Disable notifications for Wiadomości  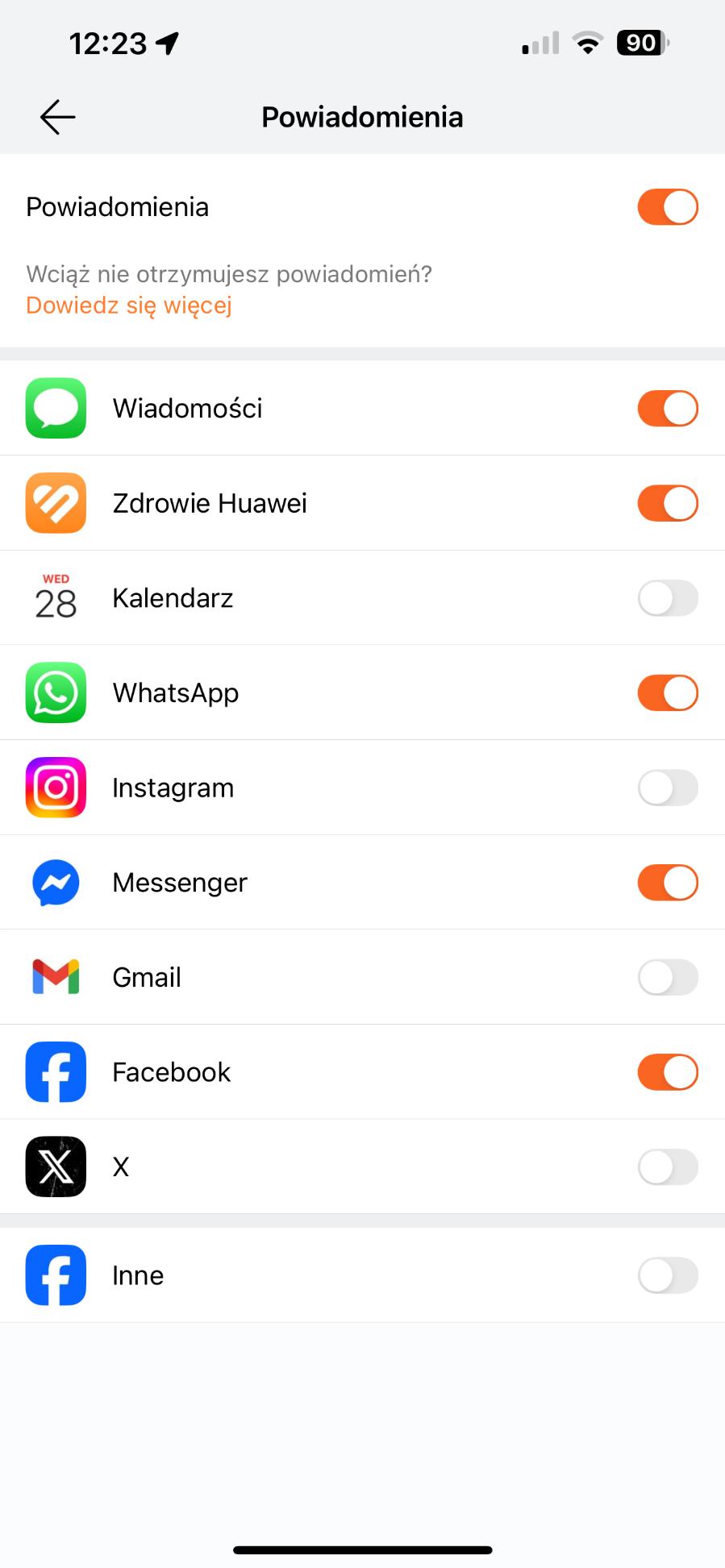(x=667, y=409)
